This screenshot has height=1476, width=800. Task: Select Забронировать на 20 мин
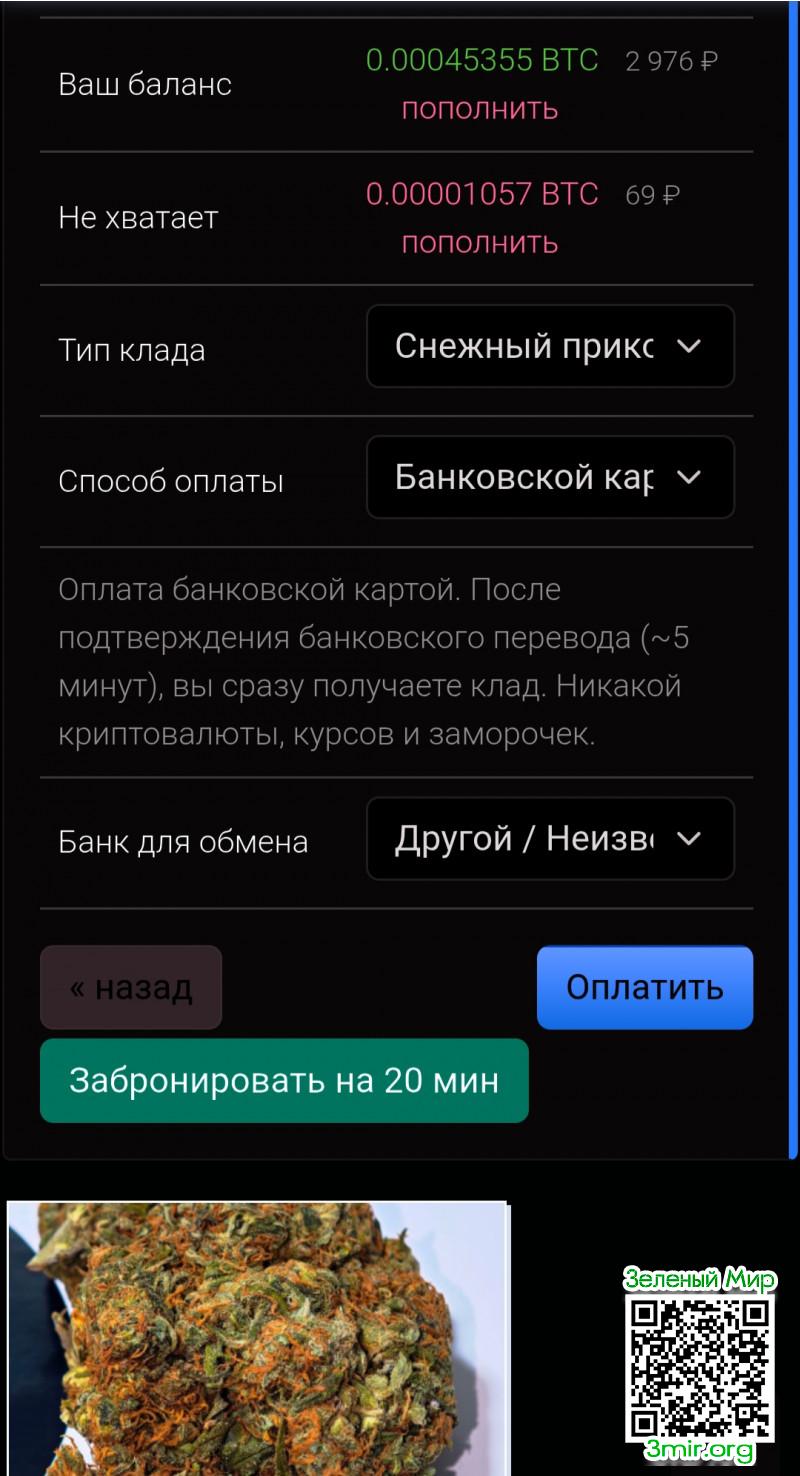284,1081
